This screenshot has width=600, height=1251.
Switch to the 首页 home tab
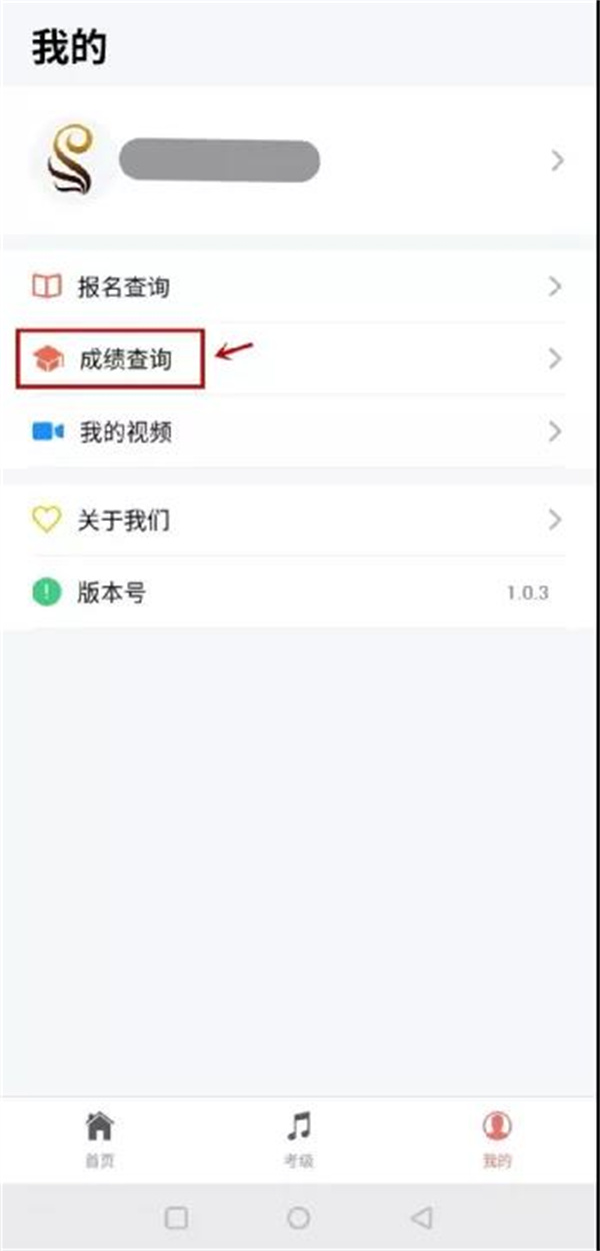click(x=99, y=1138)
